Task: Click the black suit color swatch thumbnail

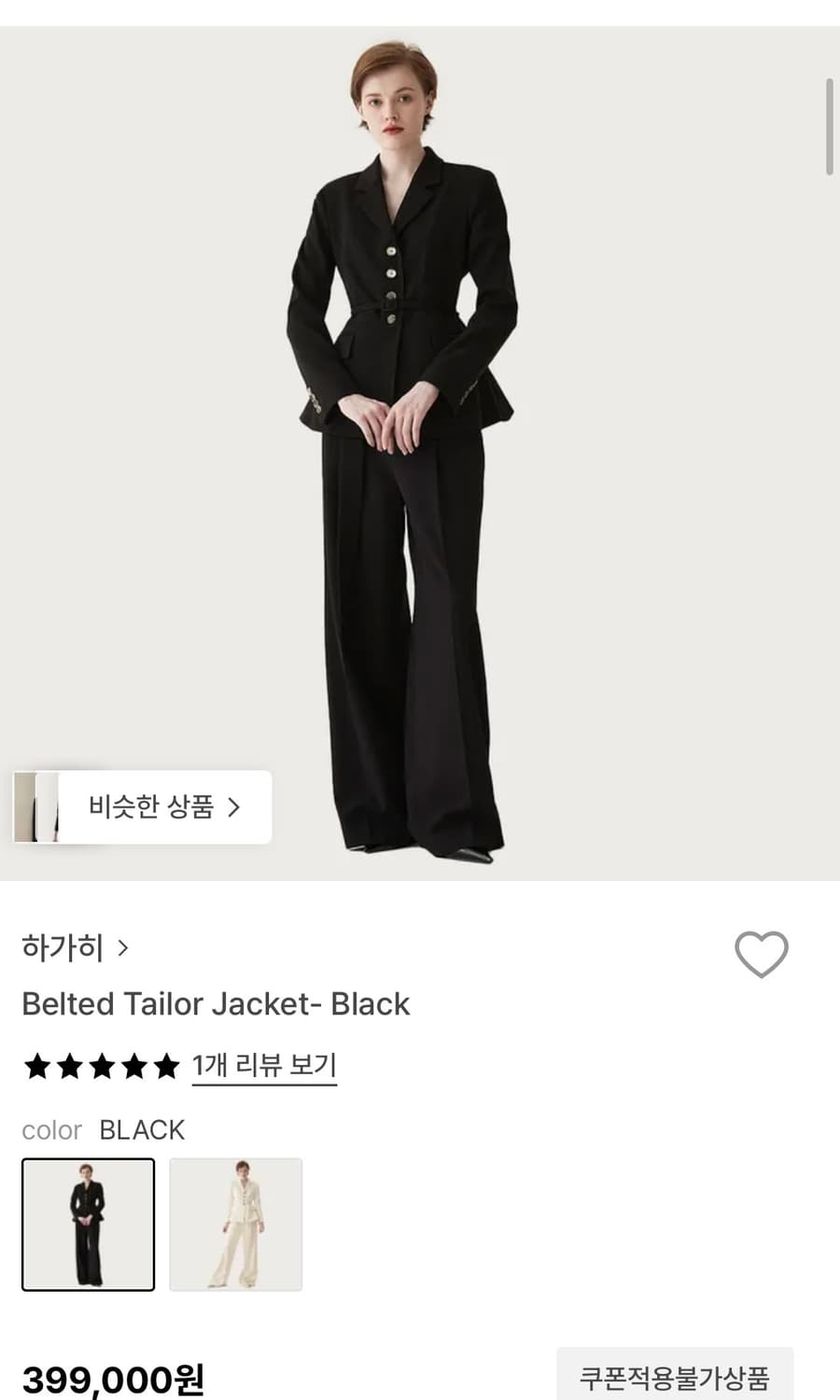Action: [x=88, y=1225]
